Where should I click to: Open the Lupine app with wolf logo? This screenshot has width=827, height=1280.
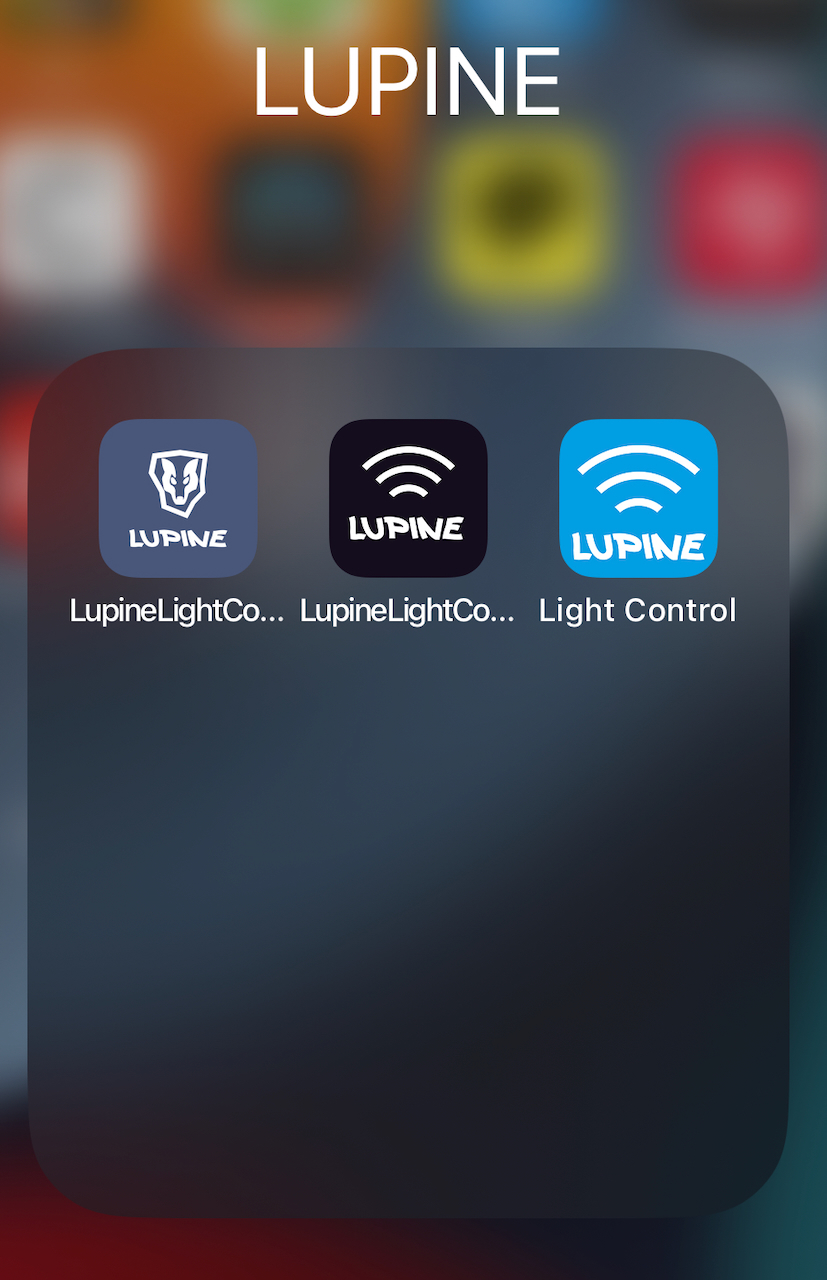(178, 498)
